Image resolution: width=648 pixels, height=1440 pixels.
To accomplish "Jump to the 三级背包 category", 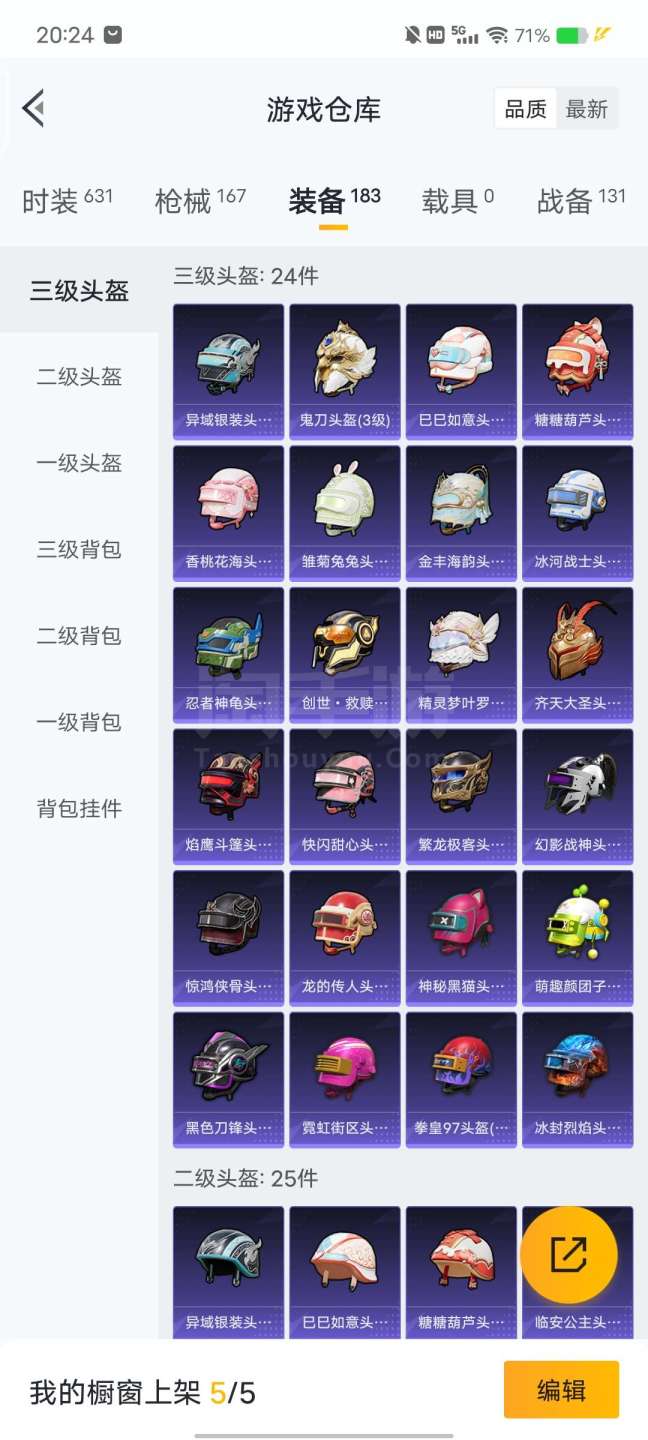I will pos(79,549).
